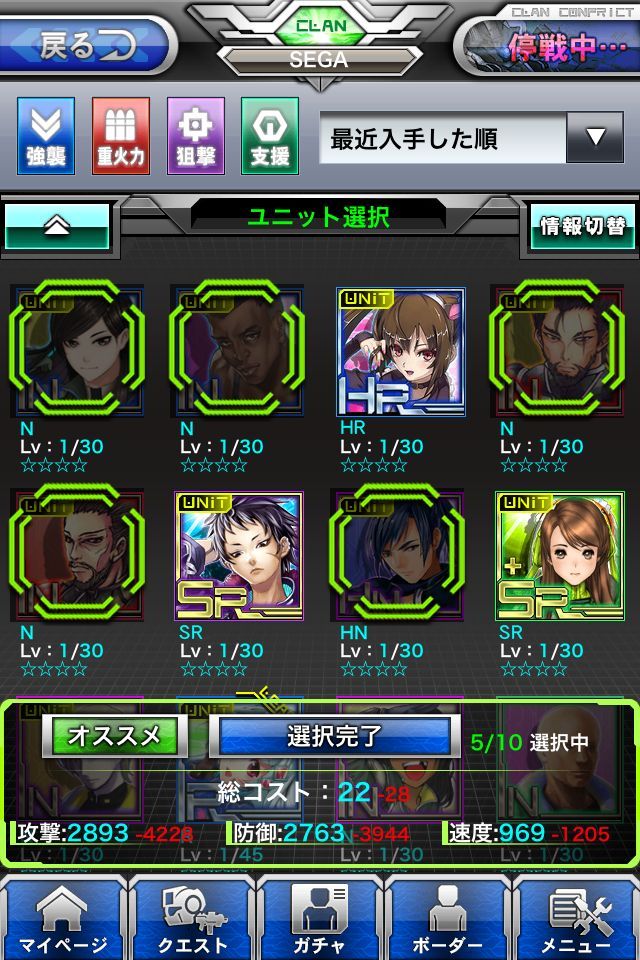Confirm with the 選択完了 button
Image resolution: width=640 pixels, height=960 pixels.
[x=334, y=736]
